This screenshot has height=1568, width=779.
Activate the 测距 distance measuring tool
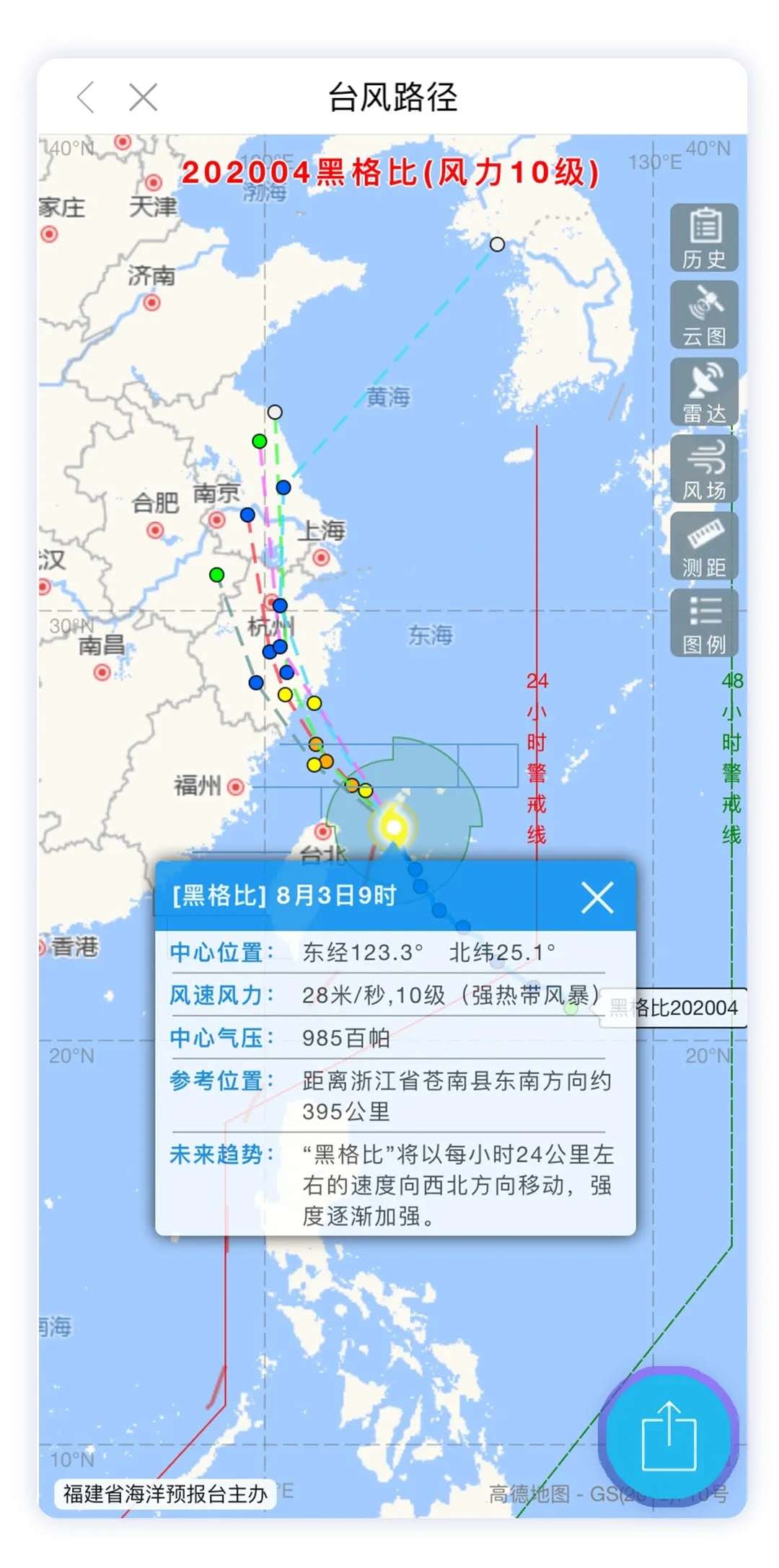pos(704,546)
